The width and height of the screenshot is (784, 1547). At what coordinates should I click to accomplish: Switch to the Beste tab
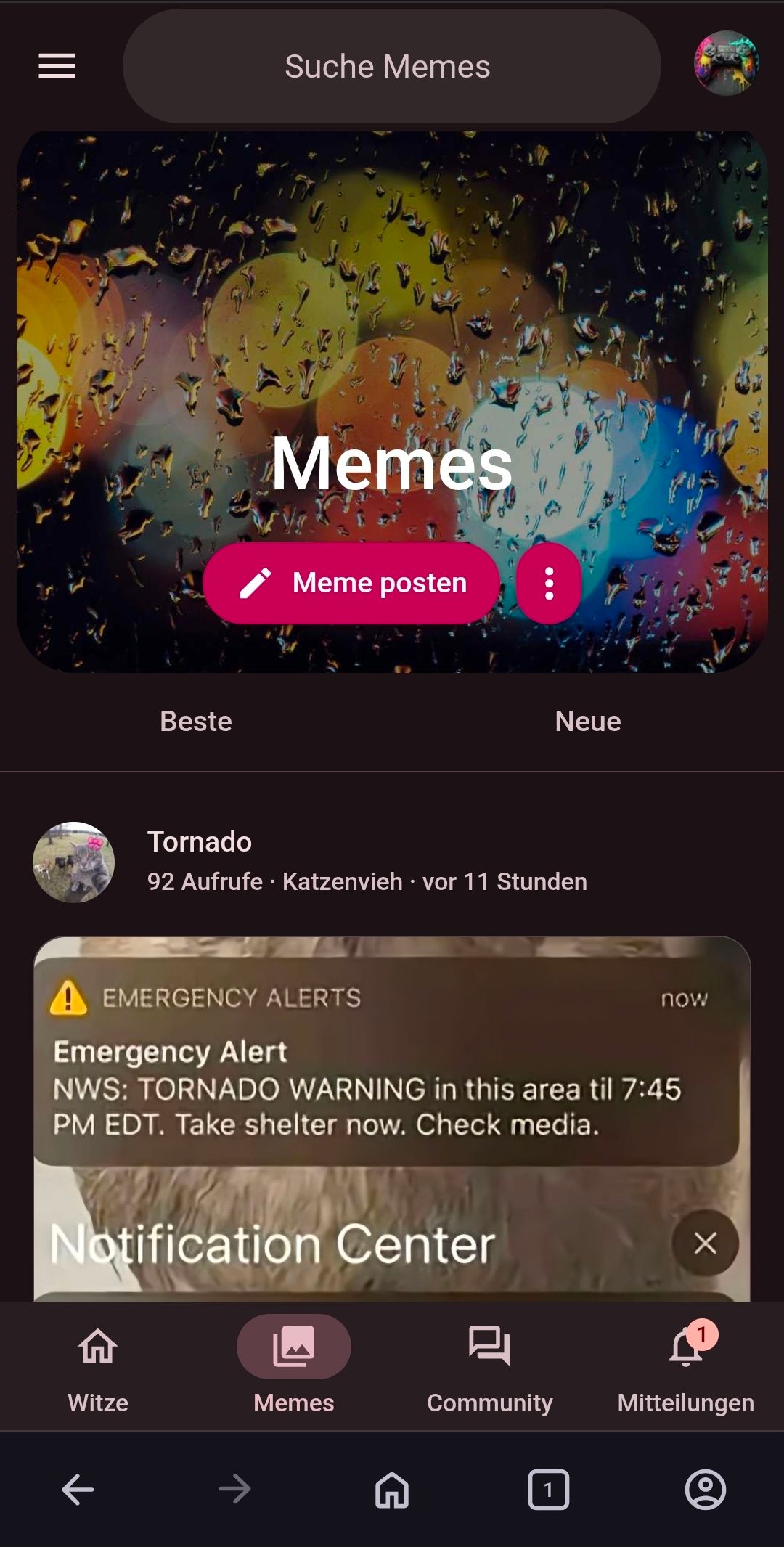click(x=196, y=722)
